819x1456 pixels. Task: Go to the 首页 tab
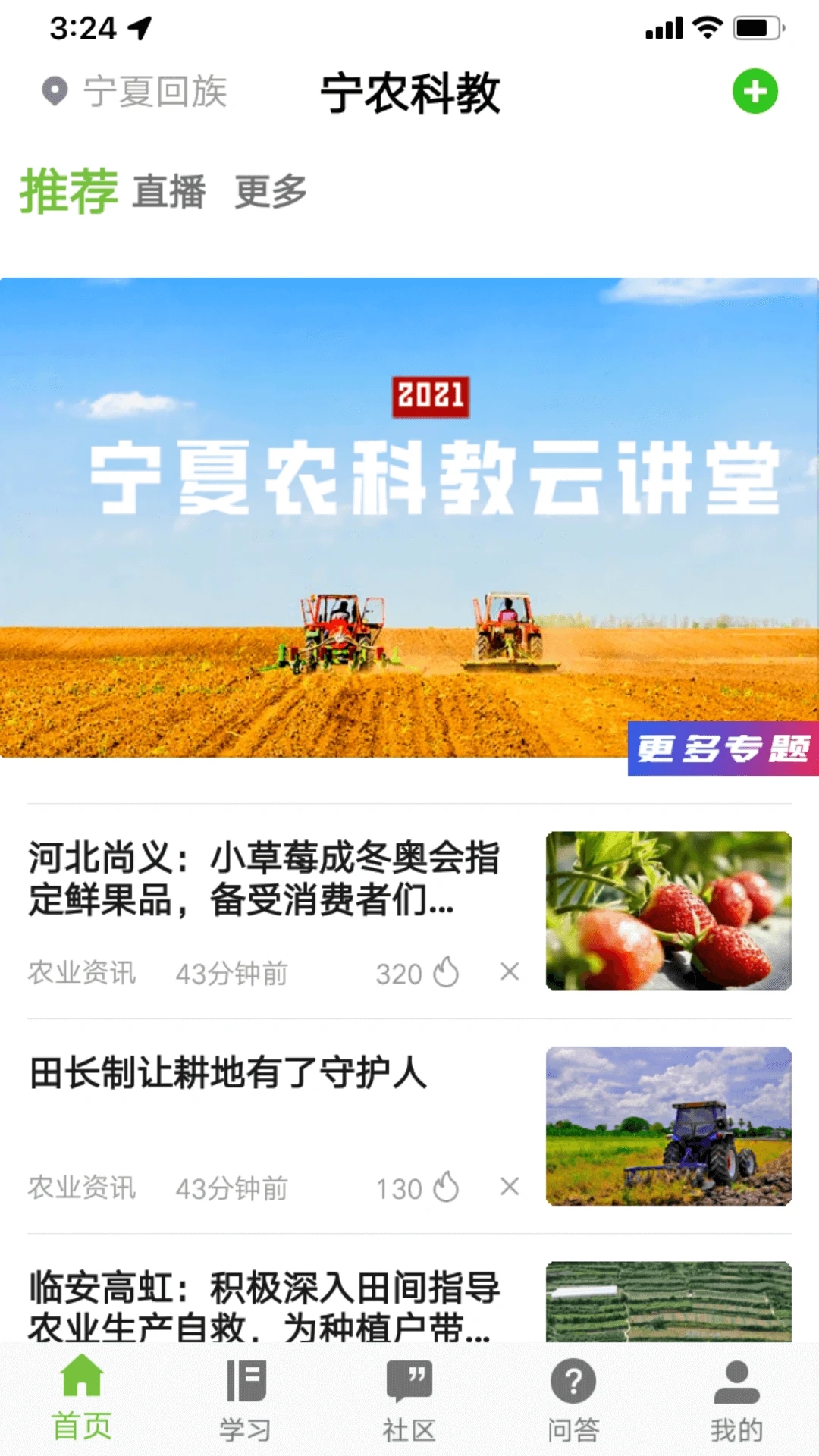point(82,1398)
